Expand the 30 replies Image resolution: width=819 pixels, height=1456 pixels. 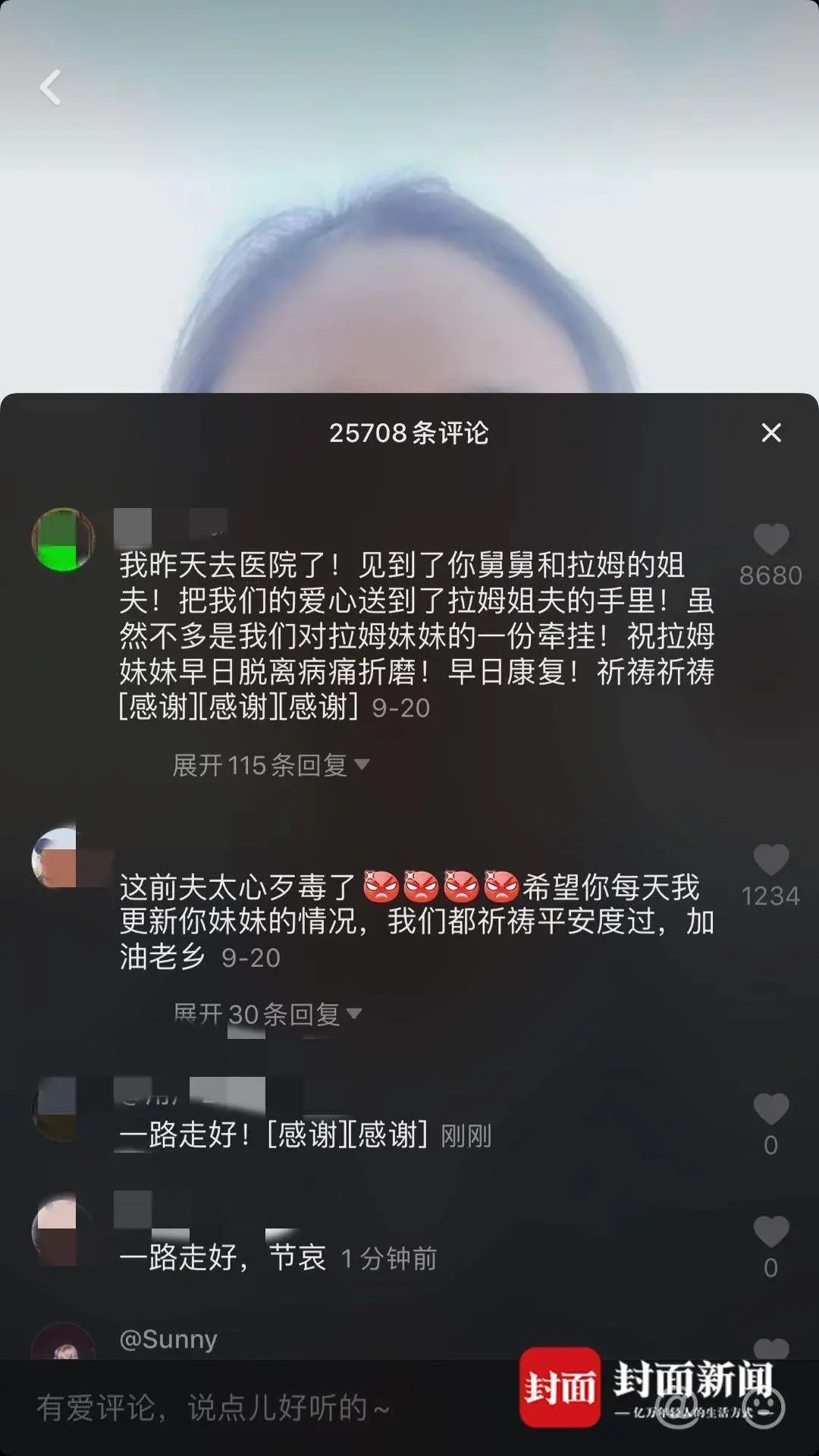(x=267, y=1014)
